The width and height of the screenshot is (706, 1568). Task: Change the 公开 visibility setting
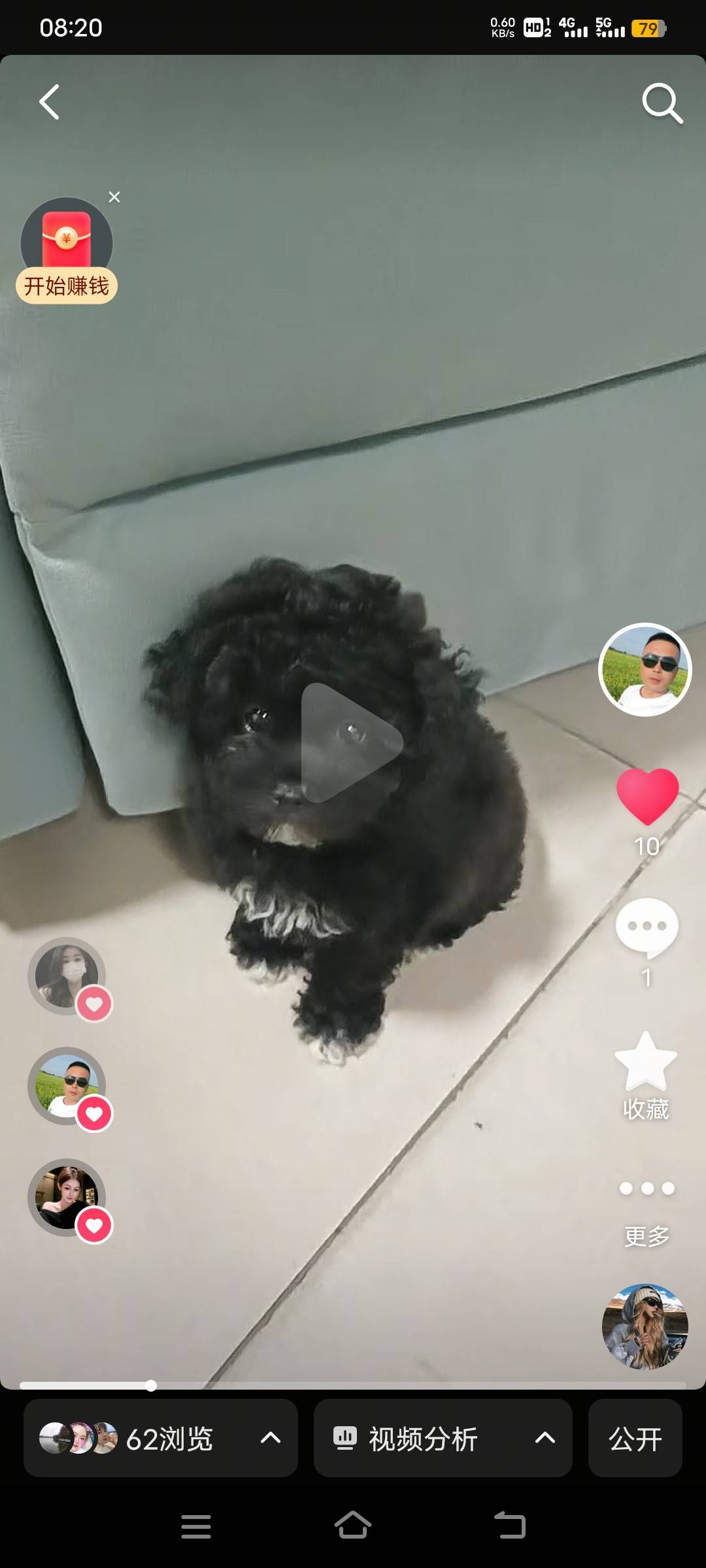pos(635,1438)
